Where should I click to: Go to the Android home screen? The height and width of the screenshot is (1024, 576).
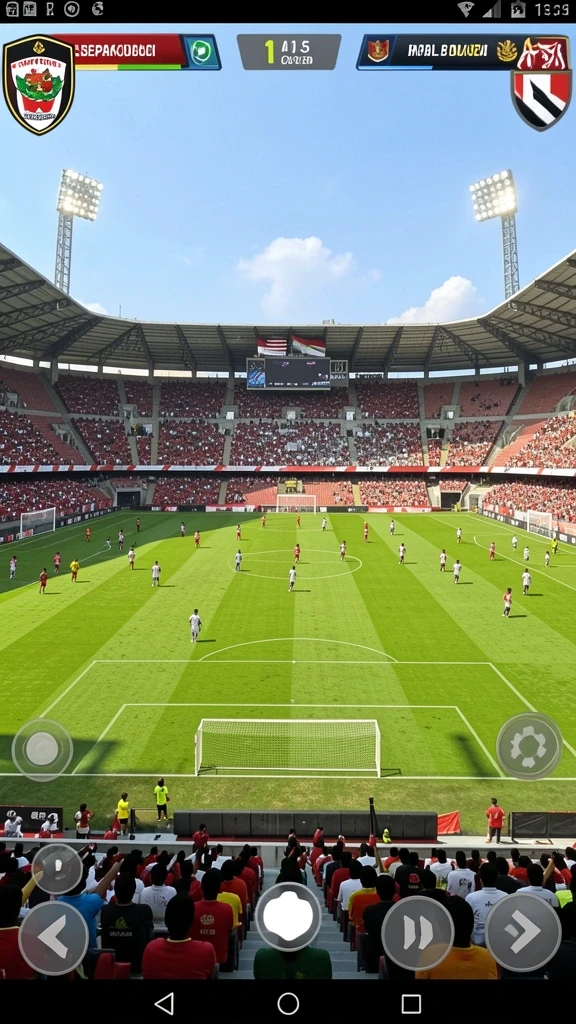pyautogui.click(x=288, y=1004)
